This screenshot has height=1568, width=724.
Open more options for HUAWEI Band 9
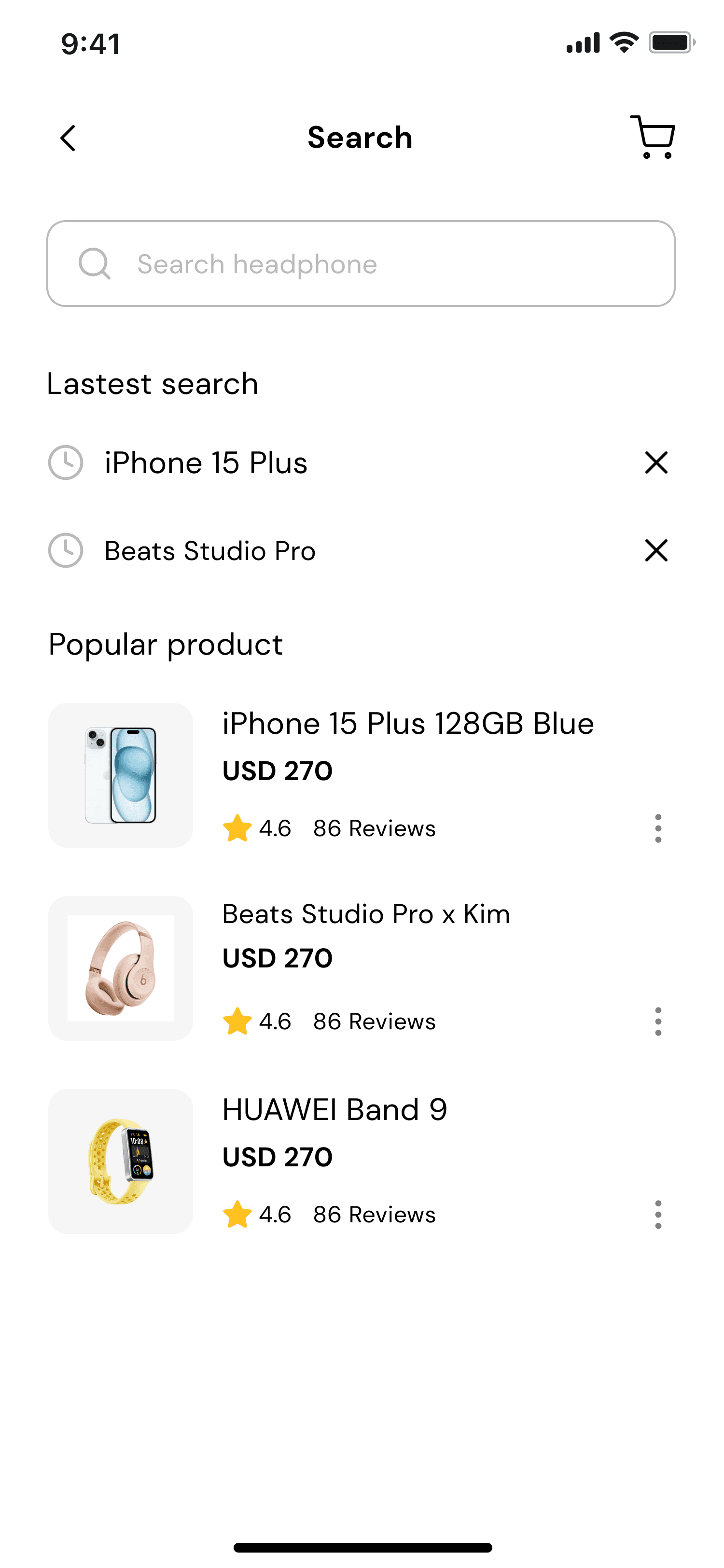coord(658,1214)
